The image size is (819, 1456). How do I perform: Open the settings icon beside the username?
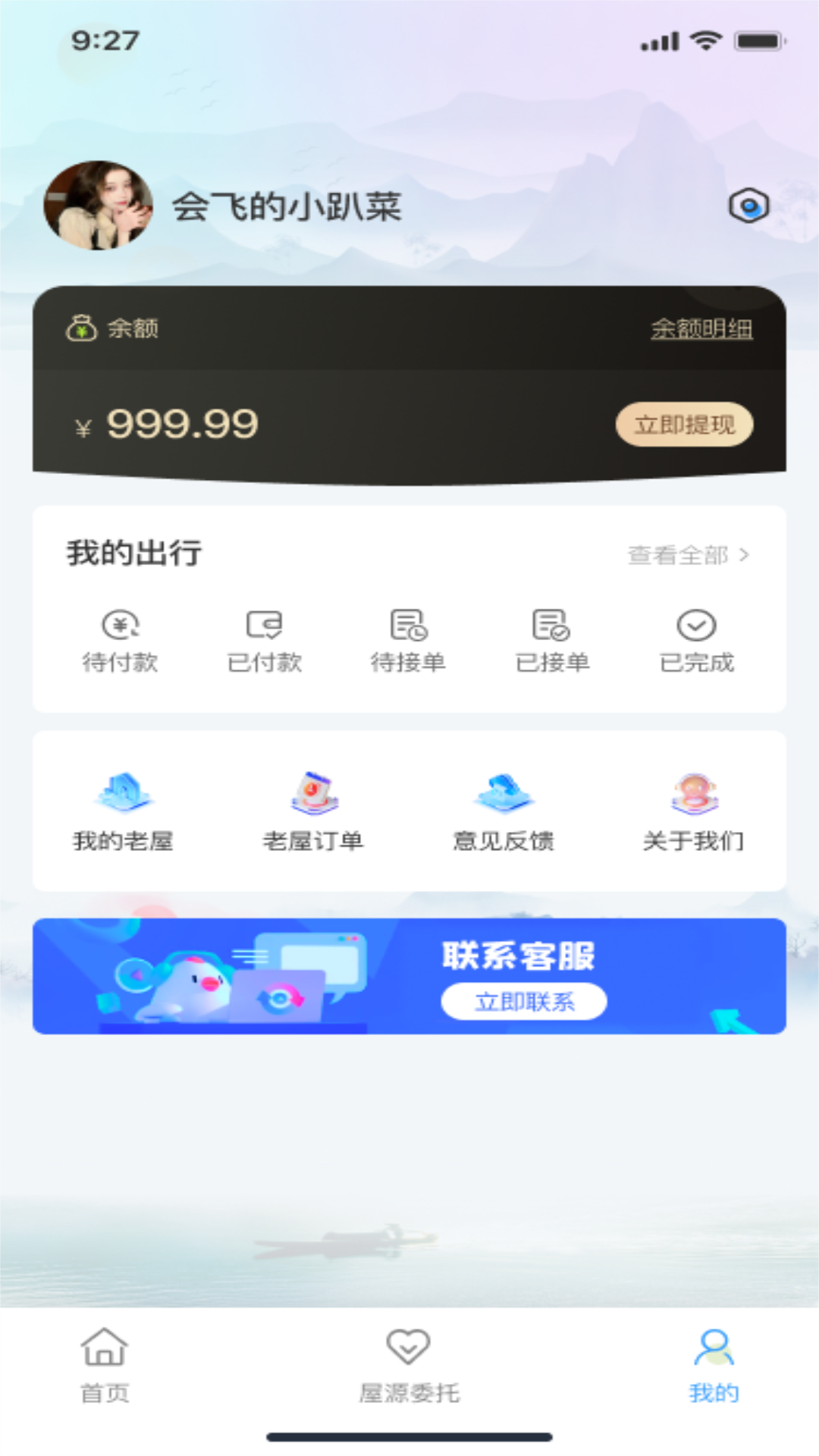pyautogui.click(x=748, y=206)
